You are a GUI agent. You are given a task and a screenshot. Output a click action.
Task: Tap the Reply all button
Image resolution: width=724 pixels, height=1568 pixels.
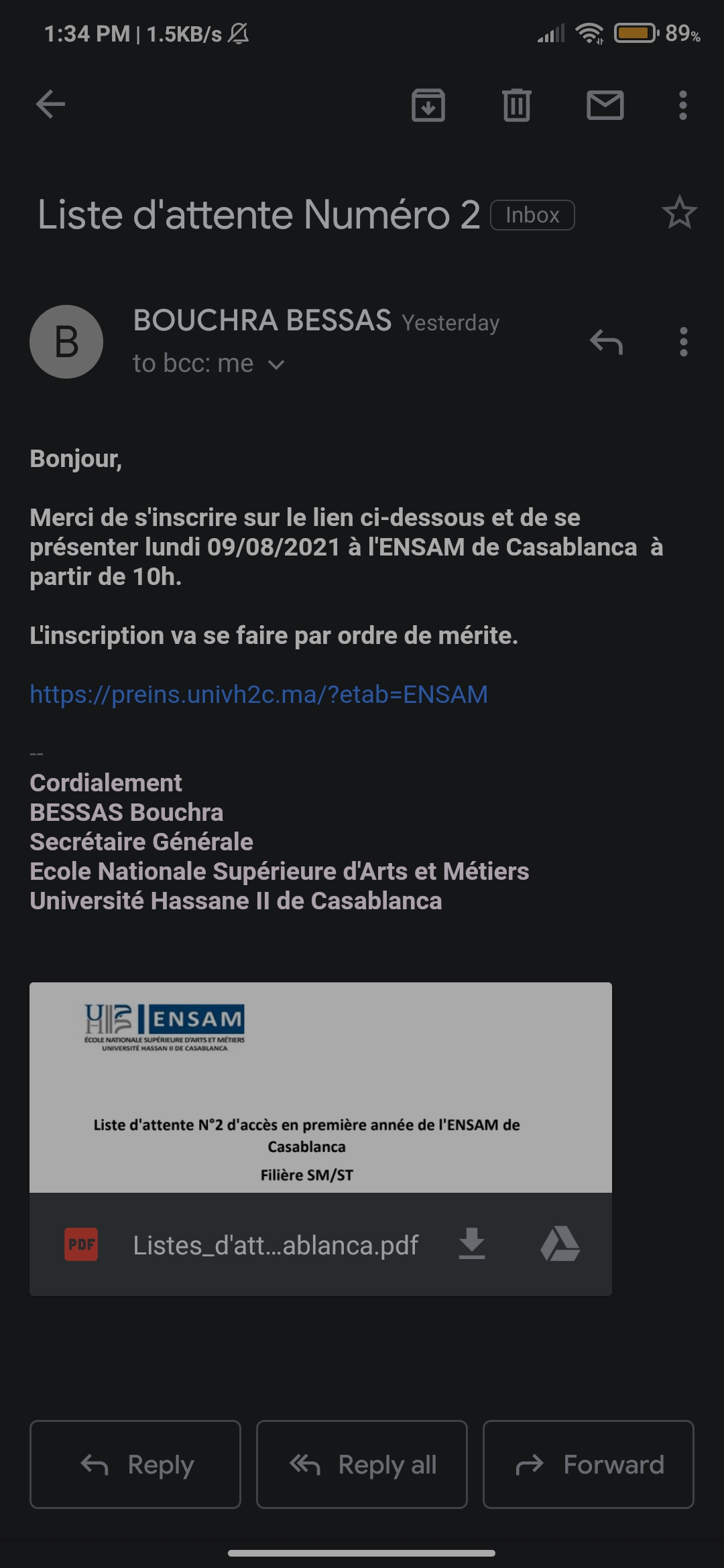362,1464
